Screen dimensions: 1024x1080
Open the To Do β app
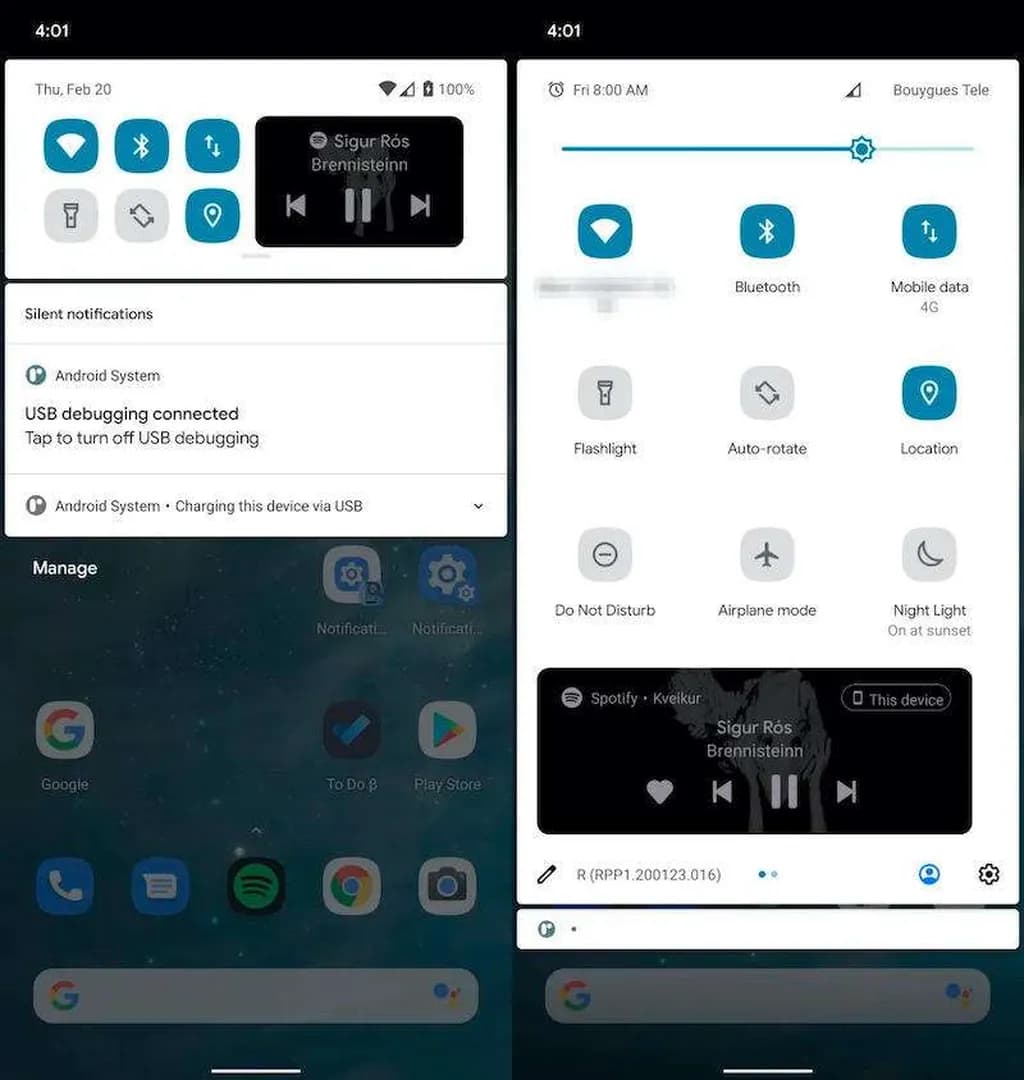pos(351,731)
